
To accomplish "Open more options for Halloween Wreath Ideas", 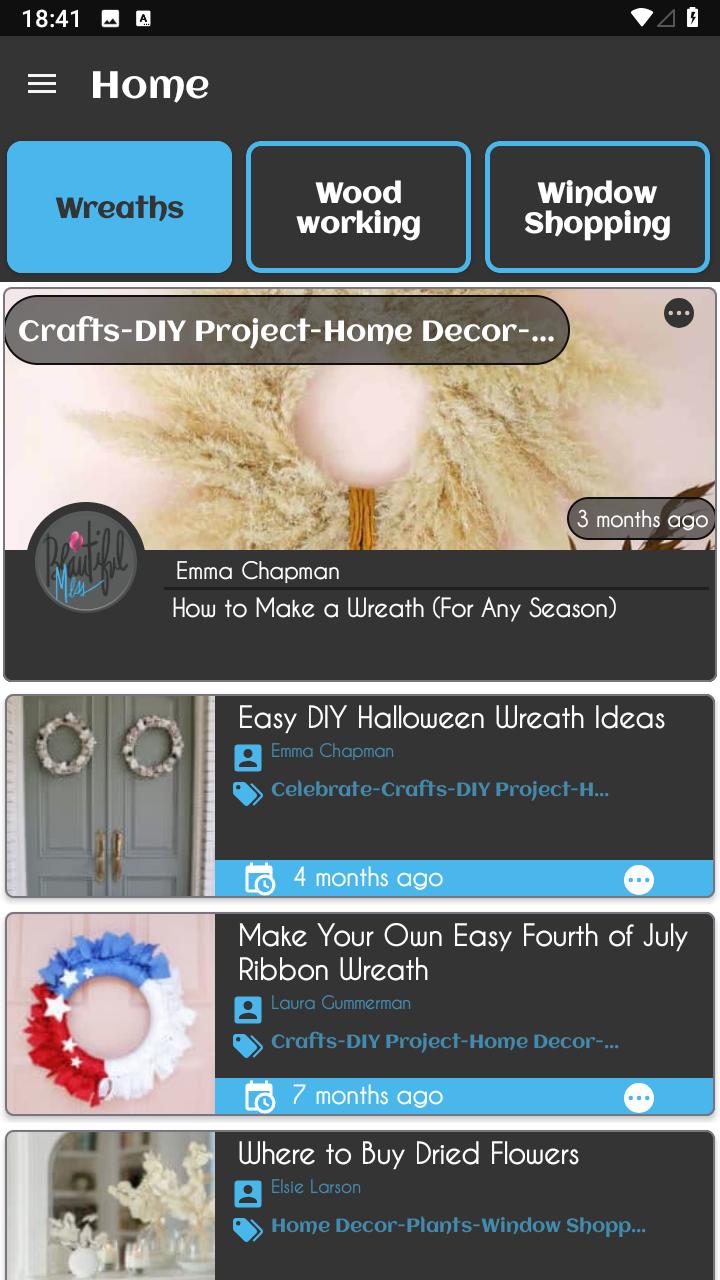I will tap(639, 879).
